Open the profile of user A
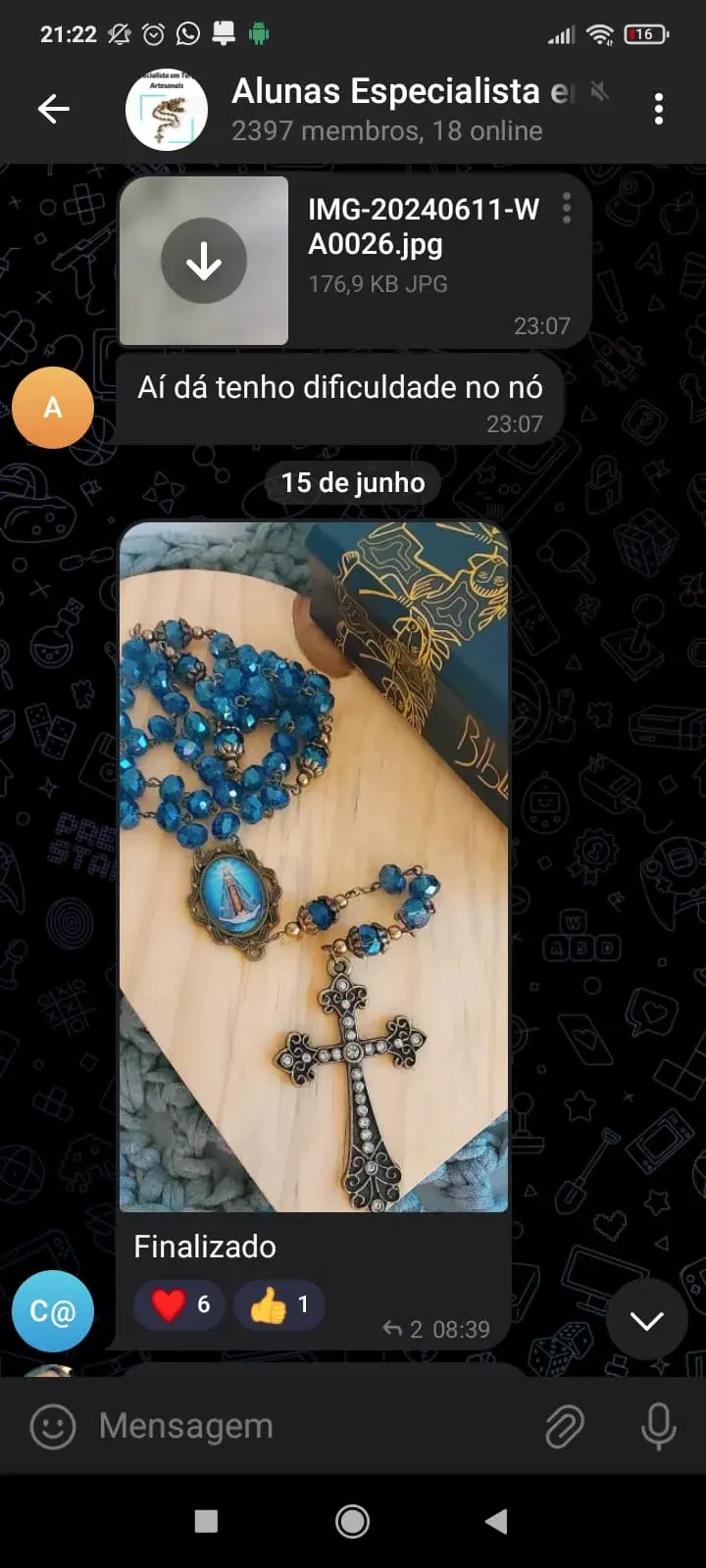The width and height of the screenshot is (706, 1568). [x=53, y=408]
